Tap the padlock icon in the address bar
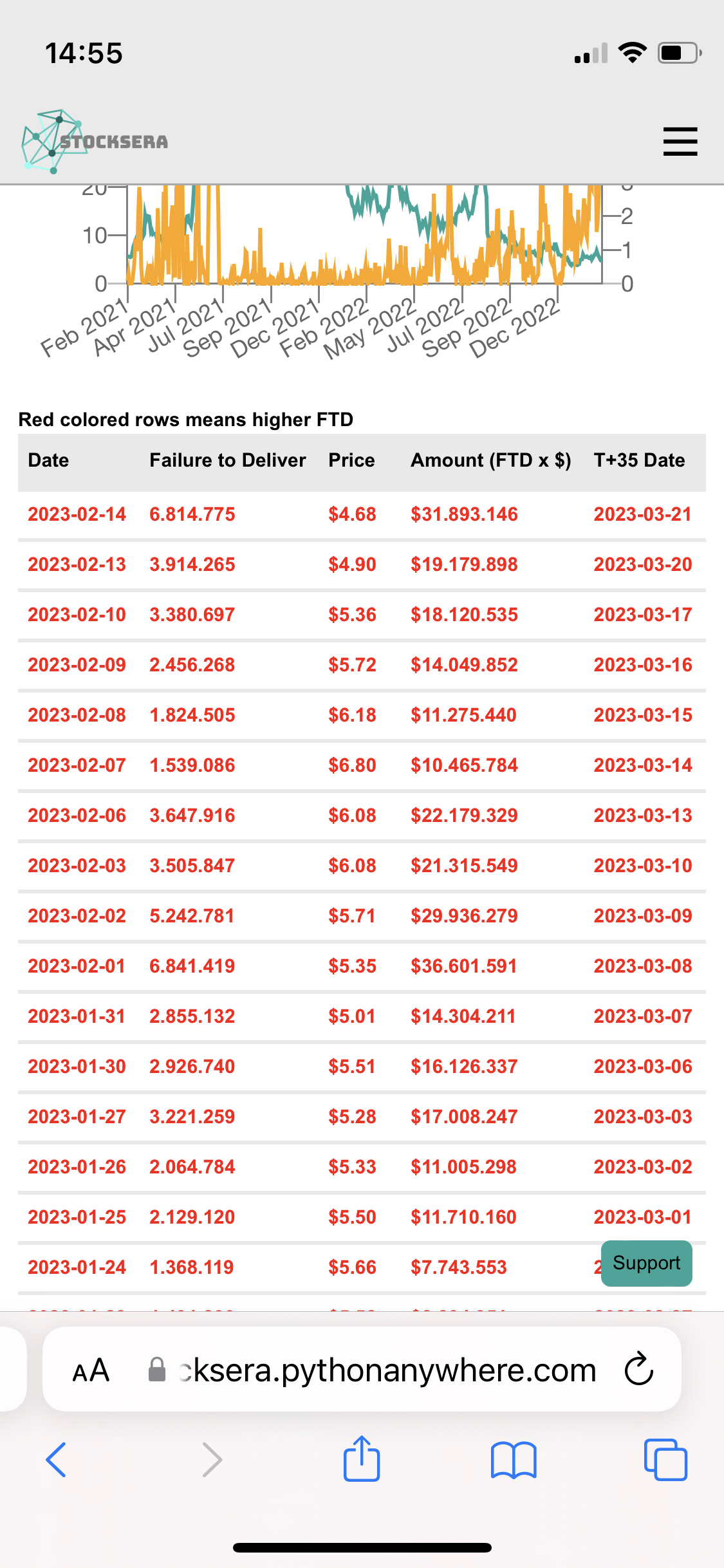Viewport: 724px width, 1568px height. 156,1370
